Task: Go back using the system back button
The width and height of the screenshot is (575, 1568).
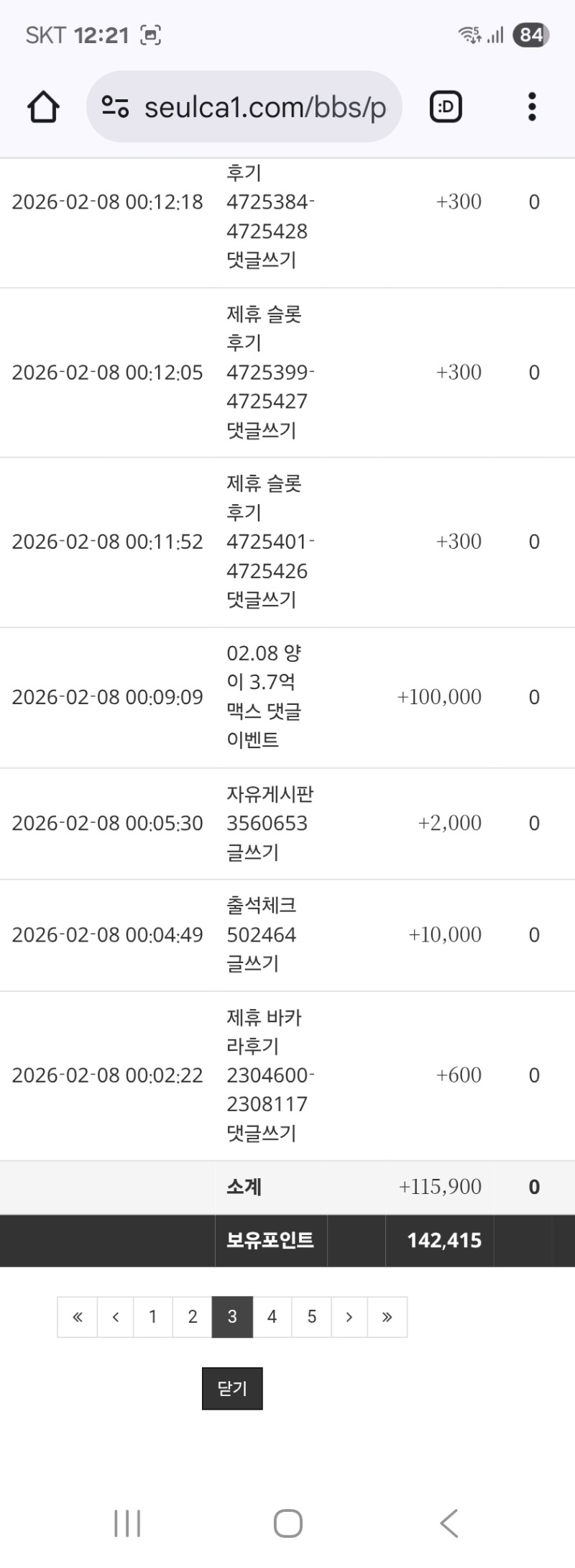Action: (x=449, y=1523)
